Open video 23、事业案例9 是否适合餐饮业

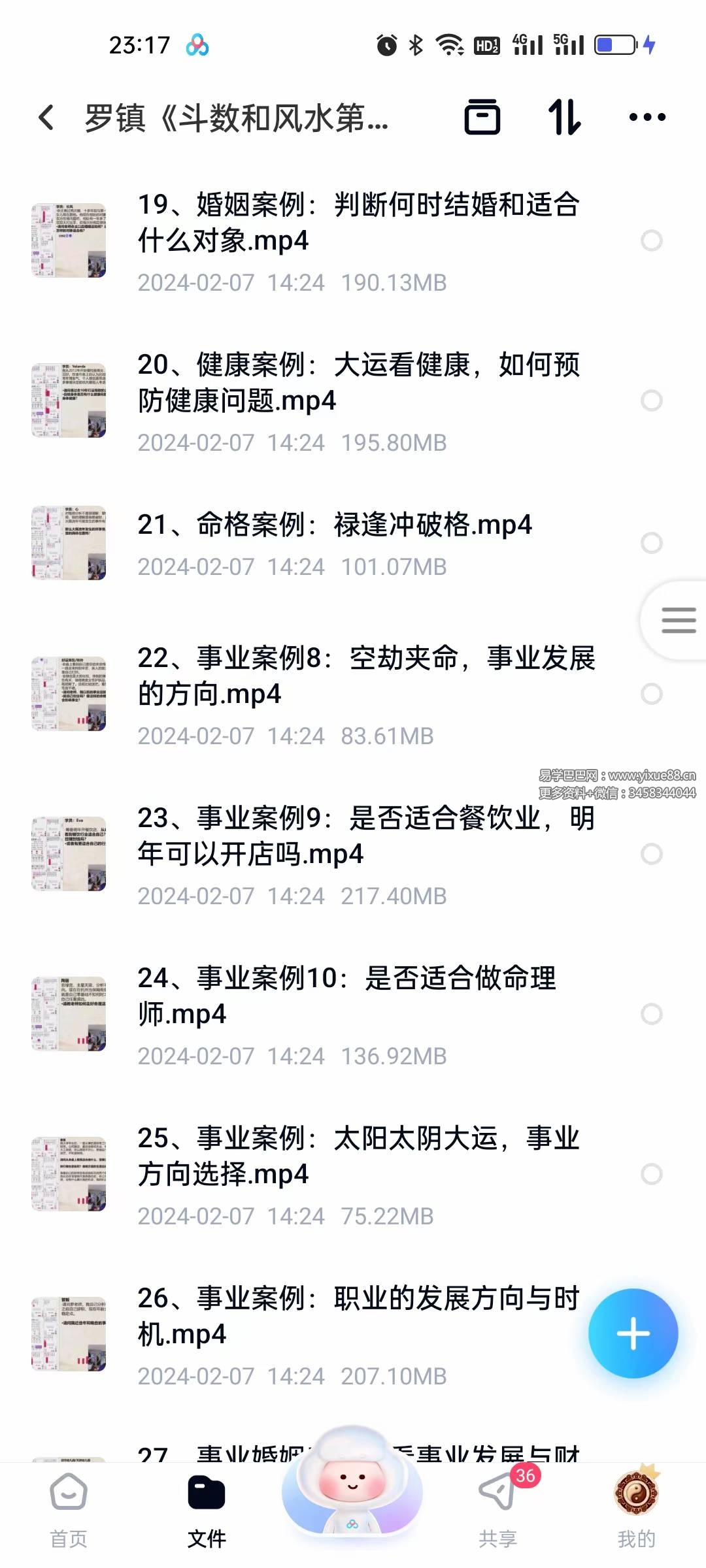365,836
